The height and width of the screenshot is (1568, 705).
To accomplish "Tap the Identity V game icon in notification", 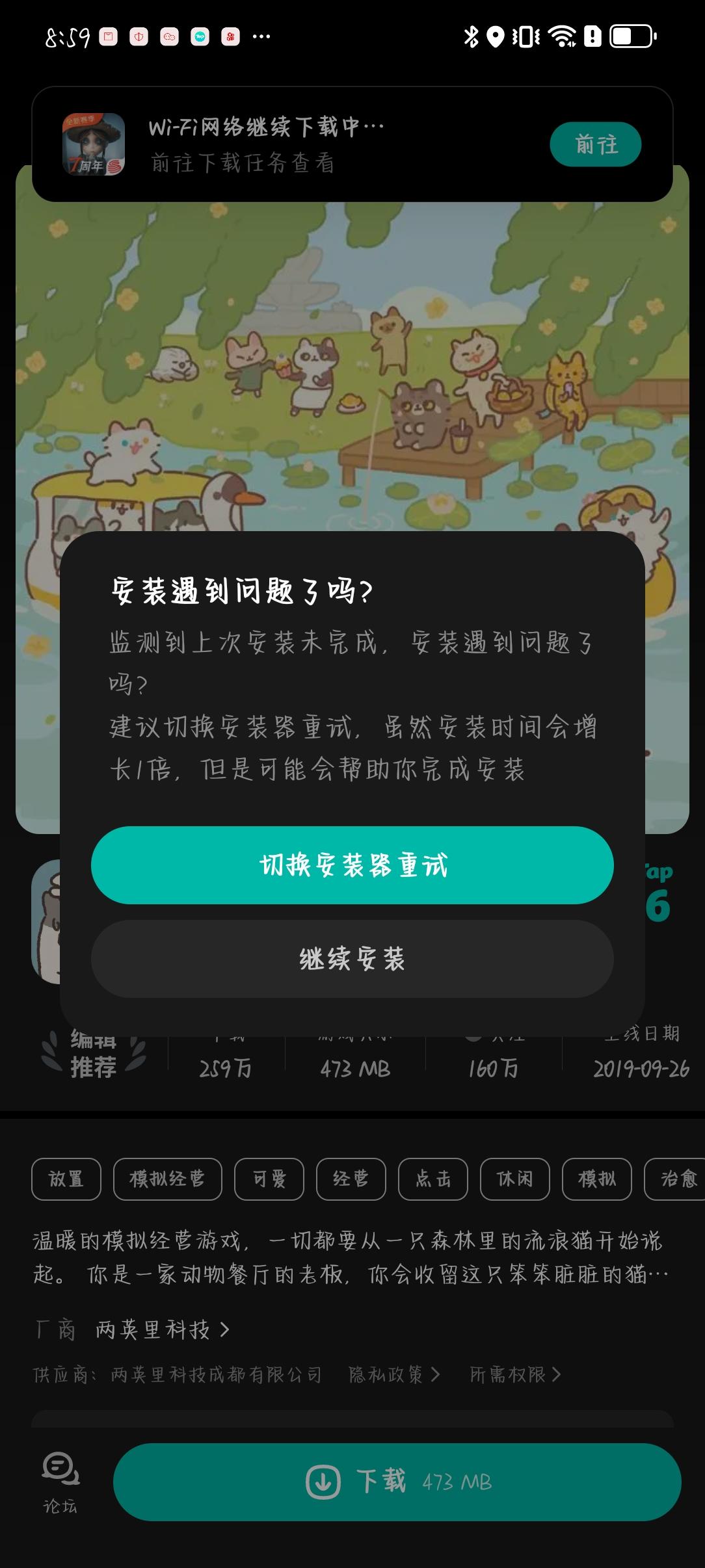I will pos(93,143).
